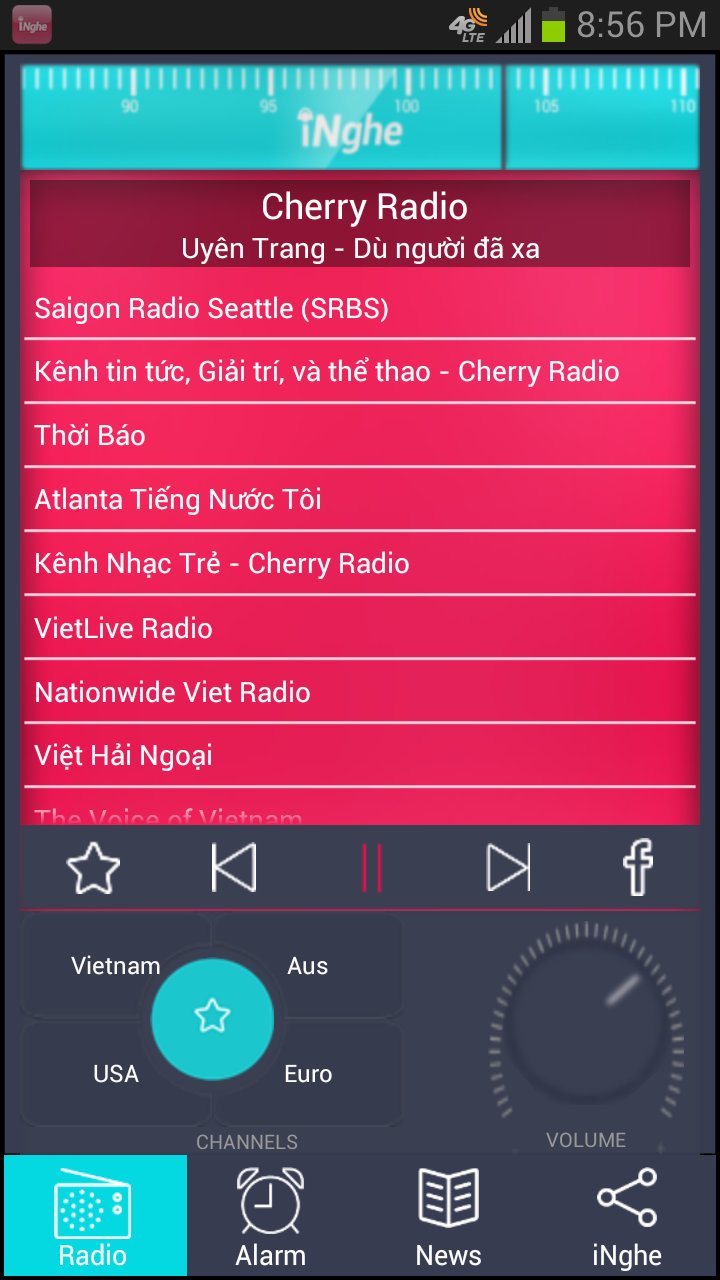The height and width of the screenshot is (1280, 720).
Task: Adjust the volume knob
Action: pyautogui.click(x=585, y=1018)
